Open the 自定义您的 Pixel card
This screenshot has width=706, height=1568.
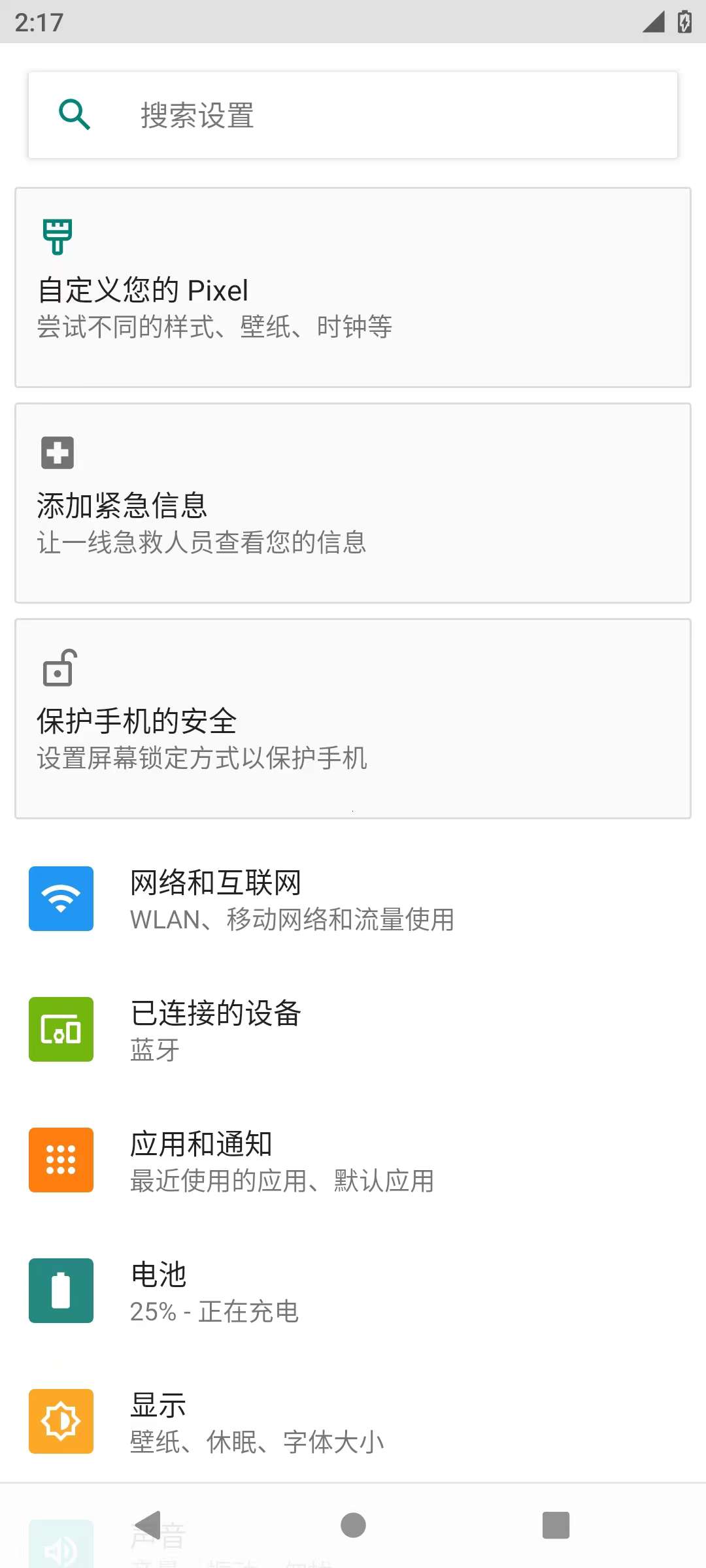point(353,287)
